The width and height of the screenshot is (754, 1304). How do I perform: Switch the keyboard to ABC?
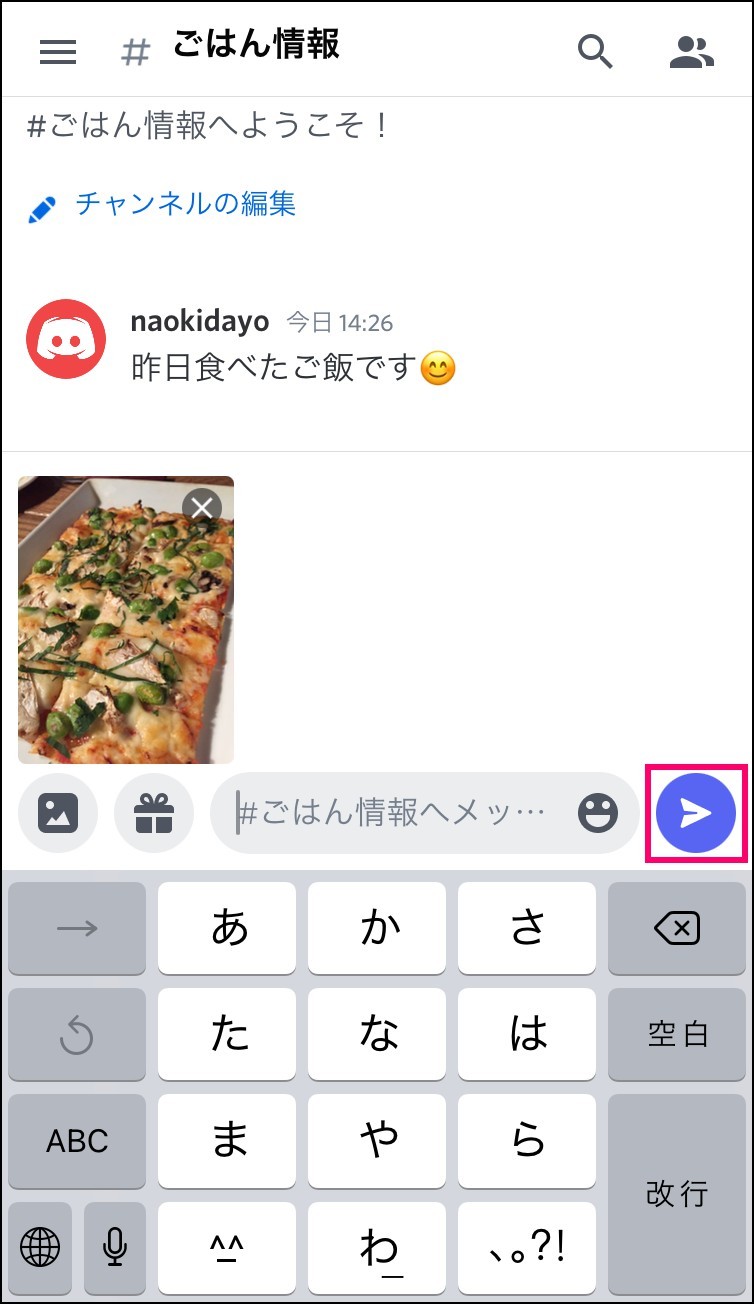pos(77,1140)
